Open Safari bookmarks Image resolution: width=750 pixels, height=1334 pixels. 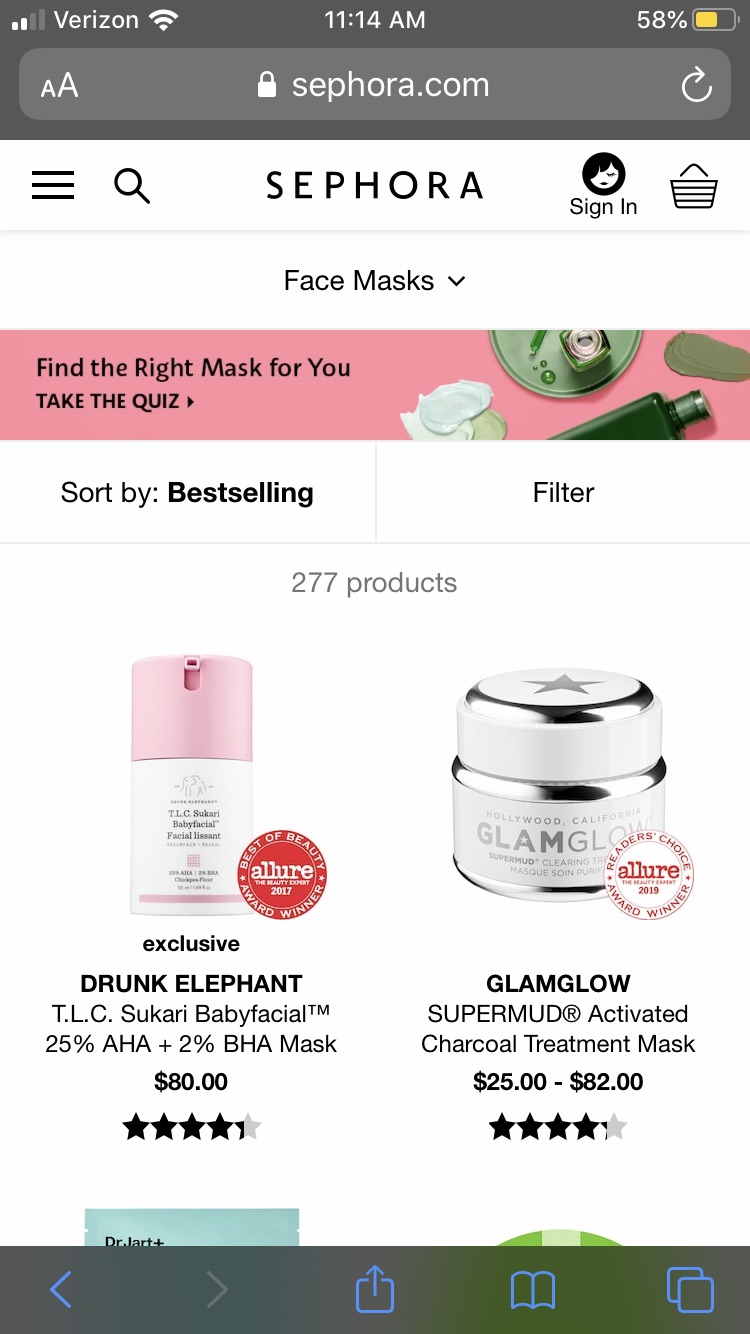(x=532, y=1290)
